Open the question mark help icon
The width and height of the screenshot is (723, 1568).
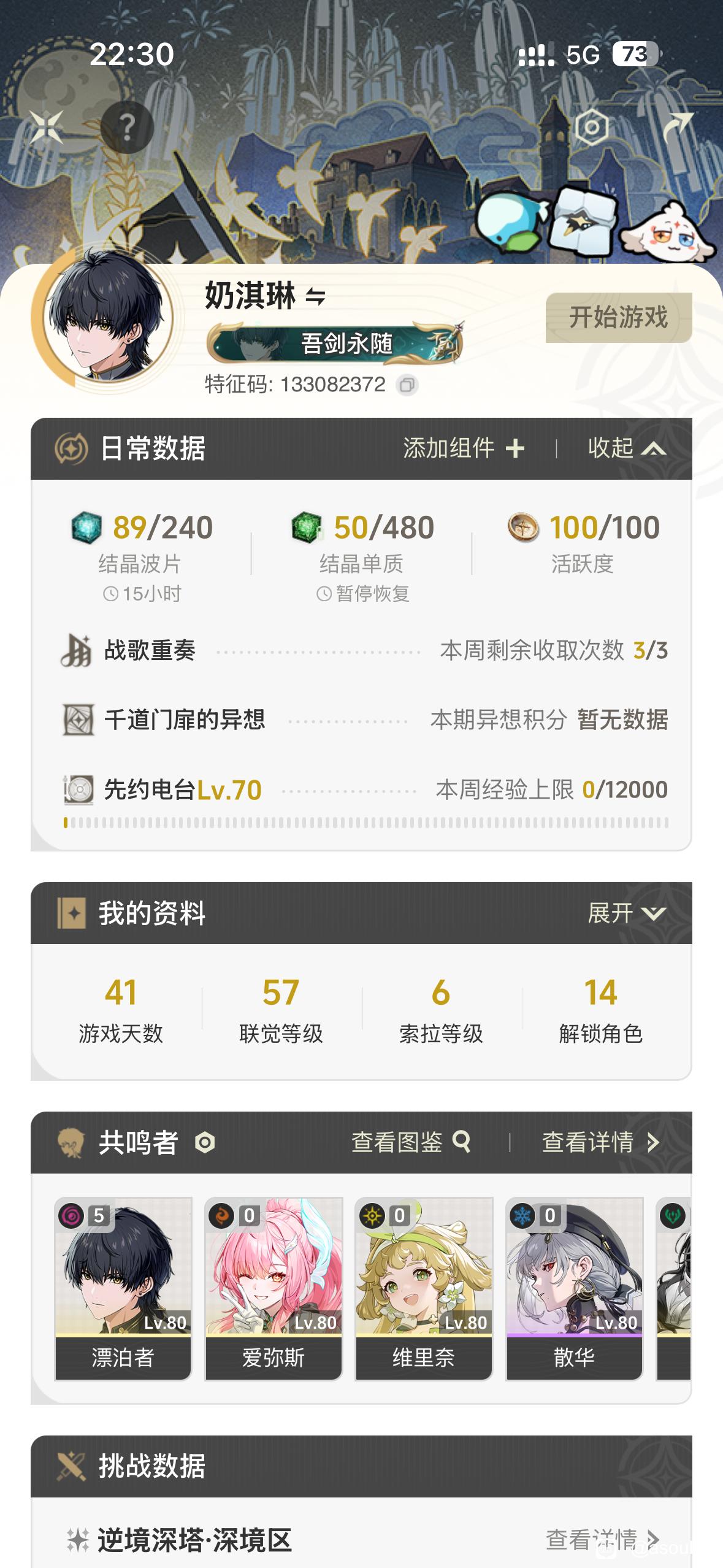pos(127,128)
